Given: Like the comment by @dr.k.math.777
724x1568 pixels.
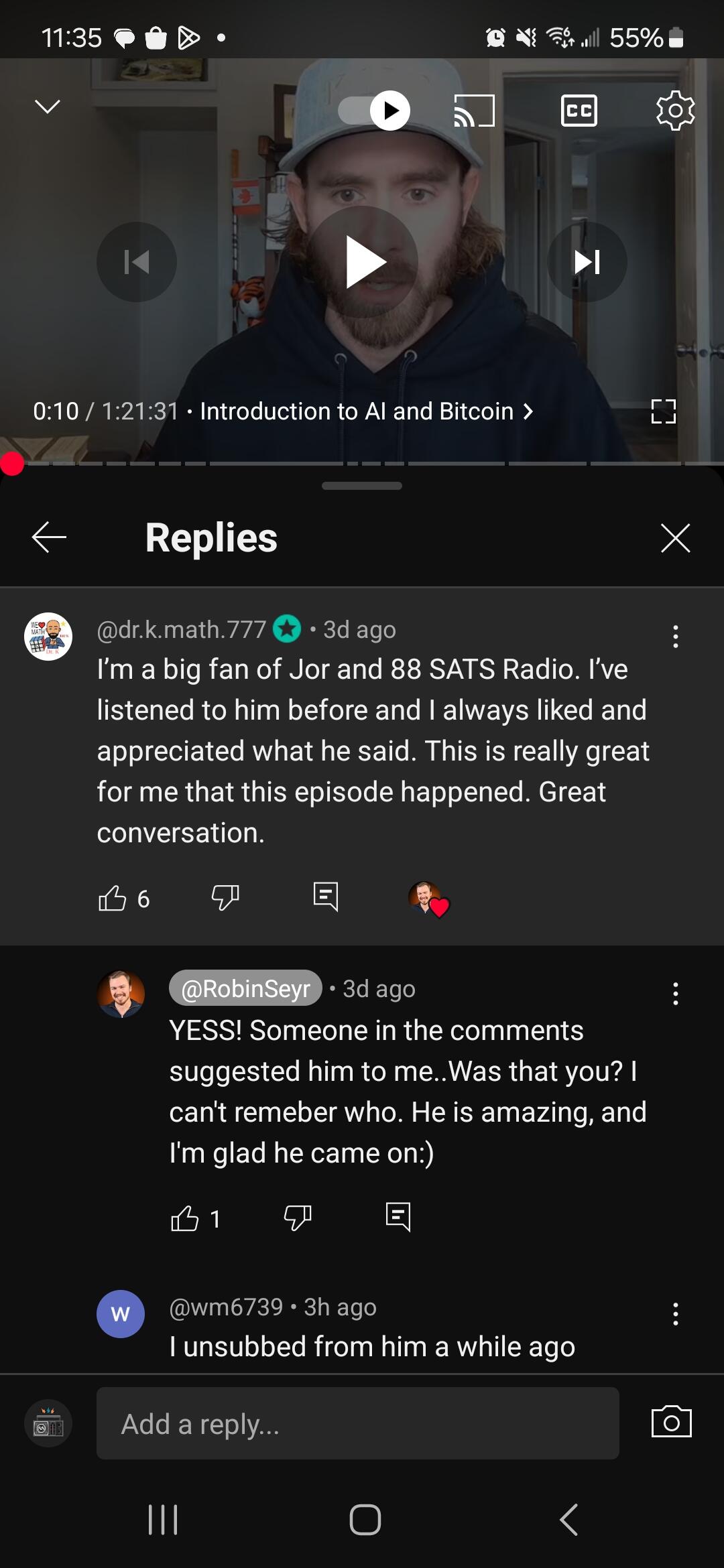Looking at the screenshot, I should 113,898.
